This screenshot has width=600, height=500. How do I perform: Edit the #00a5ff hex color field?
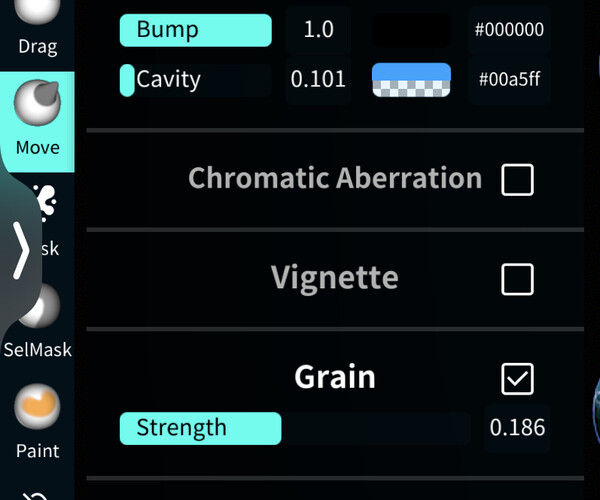[x=509, y=80]
